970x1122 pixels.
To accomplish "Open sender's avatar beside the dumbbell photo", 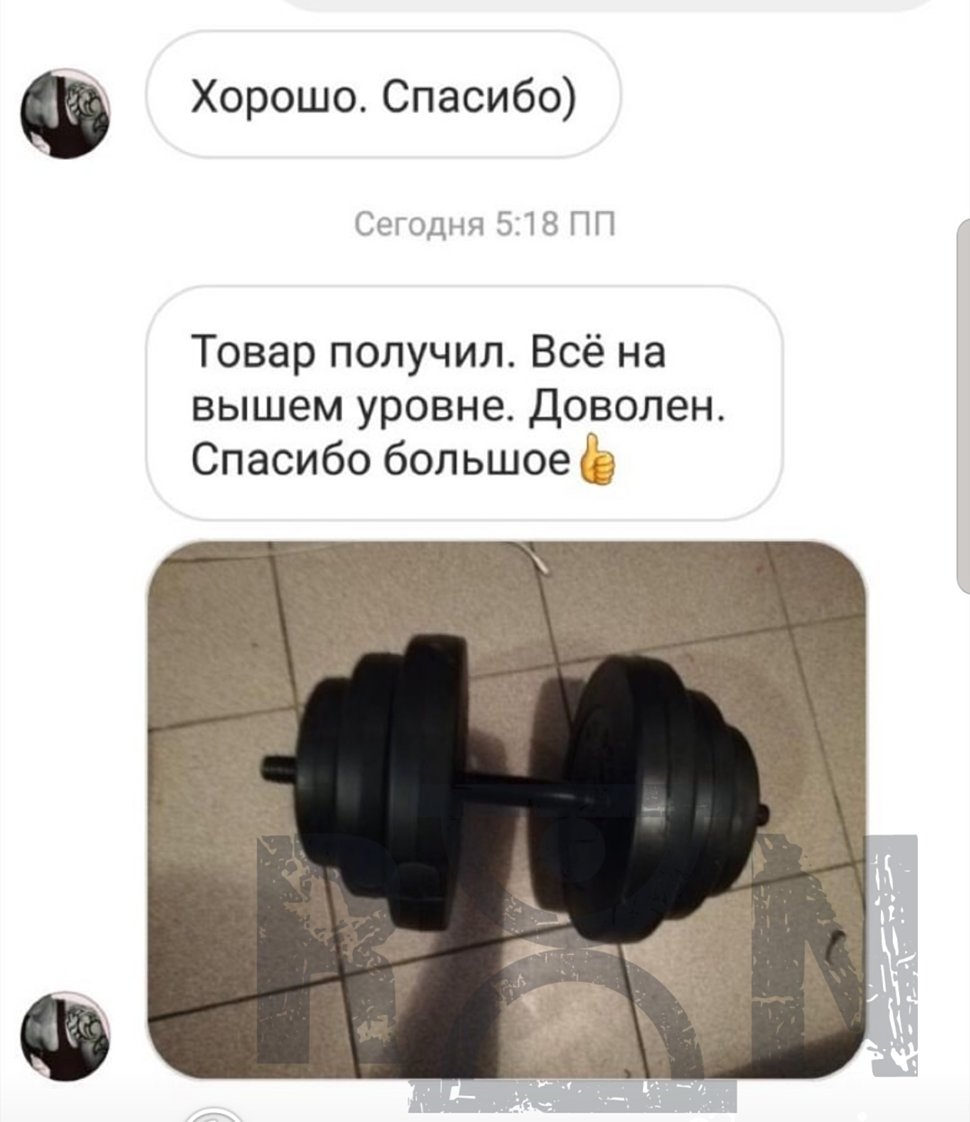I will pyautogui.click(x=65, y=1036).
